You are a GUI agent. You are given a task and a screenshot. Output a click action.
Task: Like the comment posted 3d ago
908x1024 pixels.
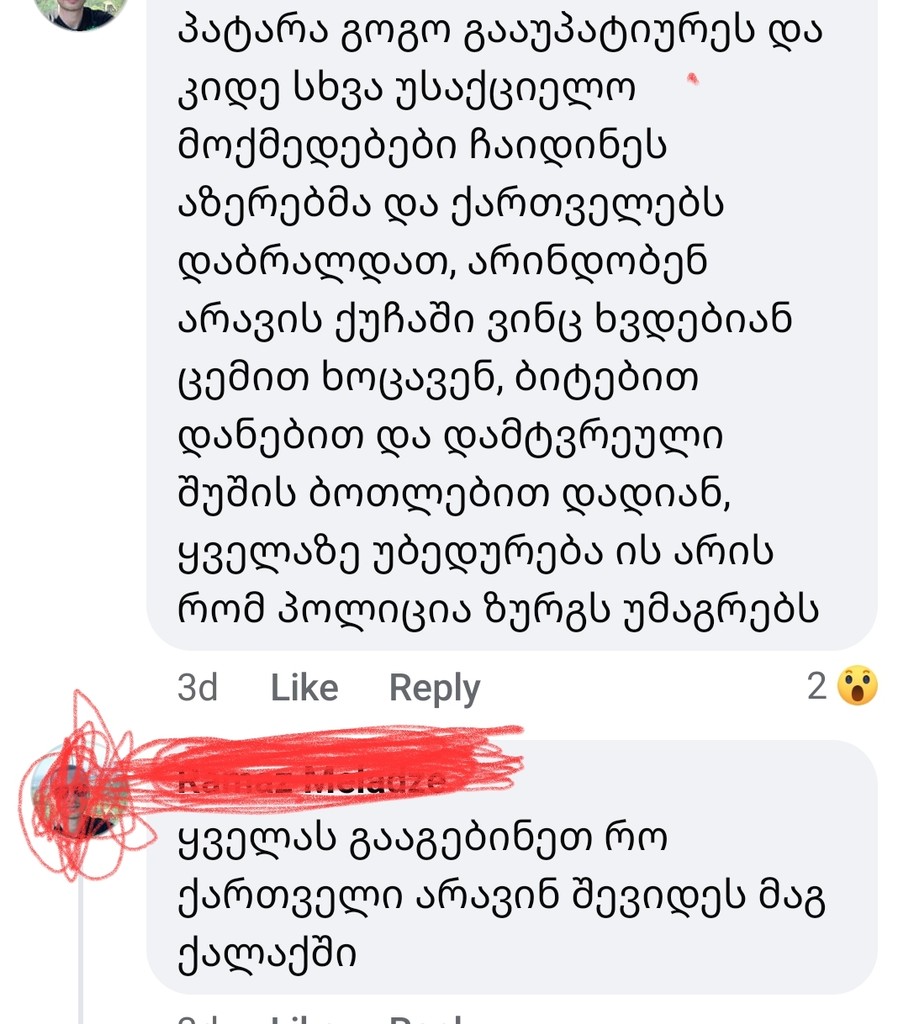304,688
